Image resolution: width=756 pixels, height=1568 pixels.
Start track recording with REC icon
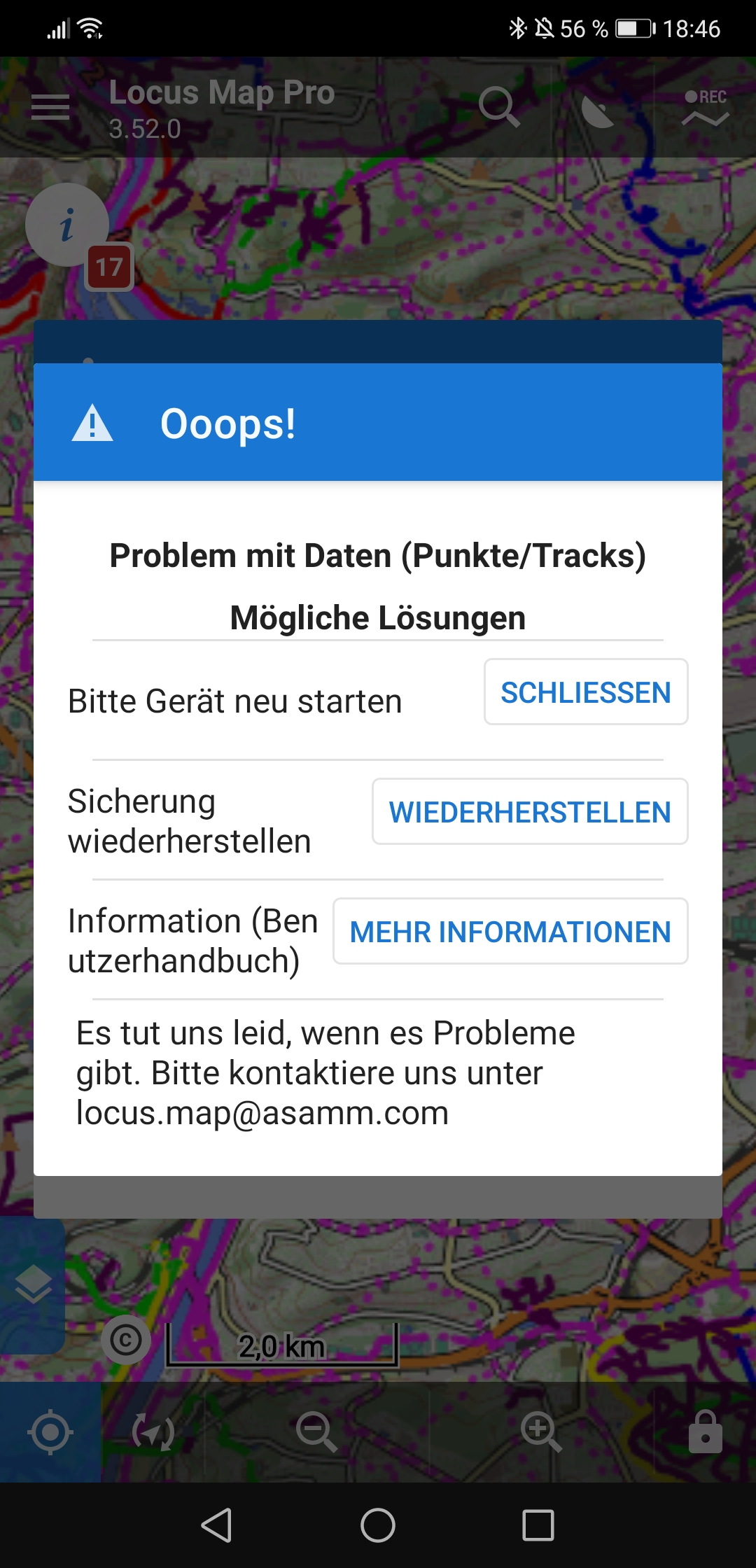(705, 107)
